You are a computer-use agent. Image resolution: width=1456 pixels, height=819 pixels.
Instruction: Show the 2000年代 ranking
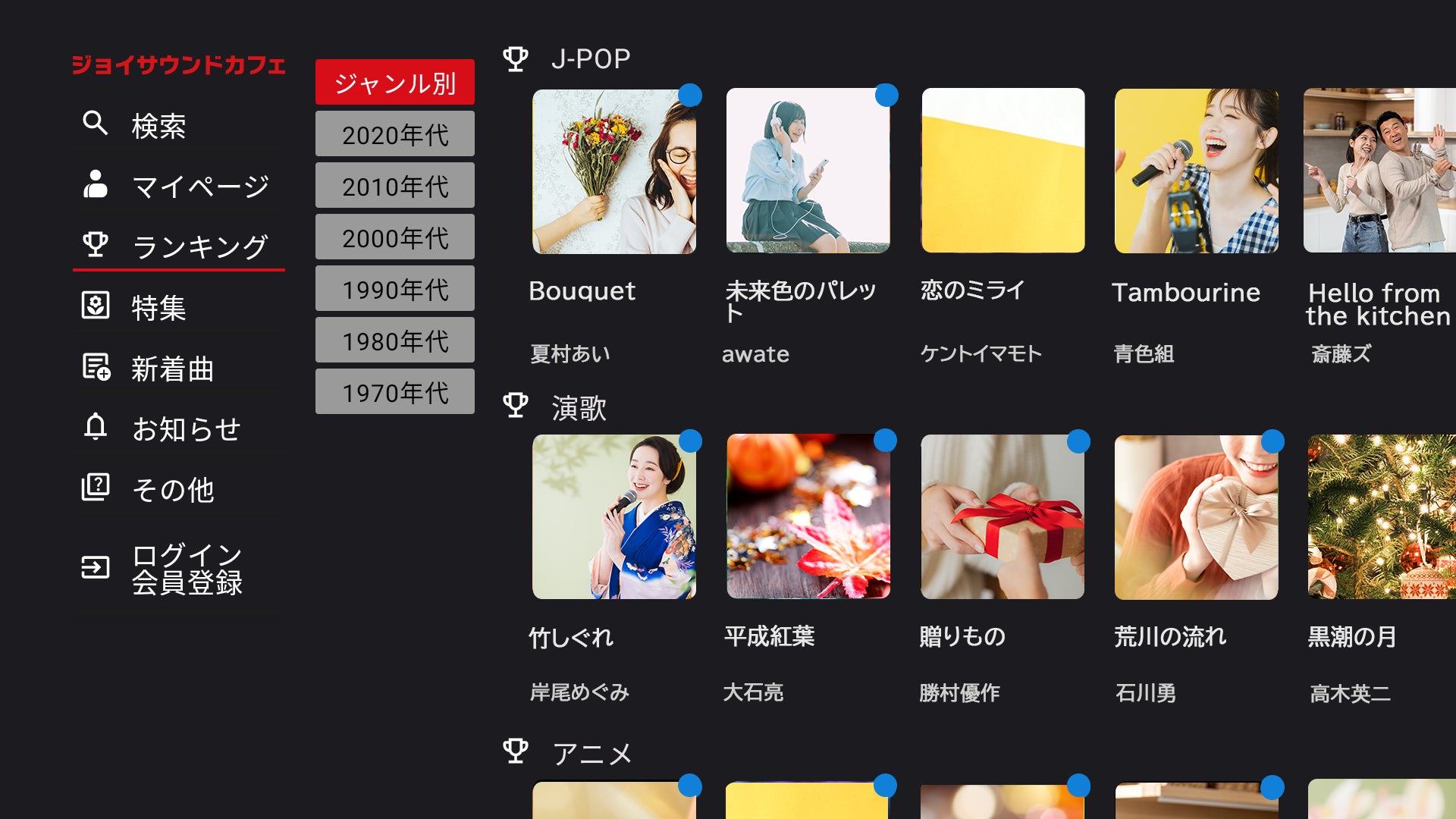click(394, 237)
